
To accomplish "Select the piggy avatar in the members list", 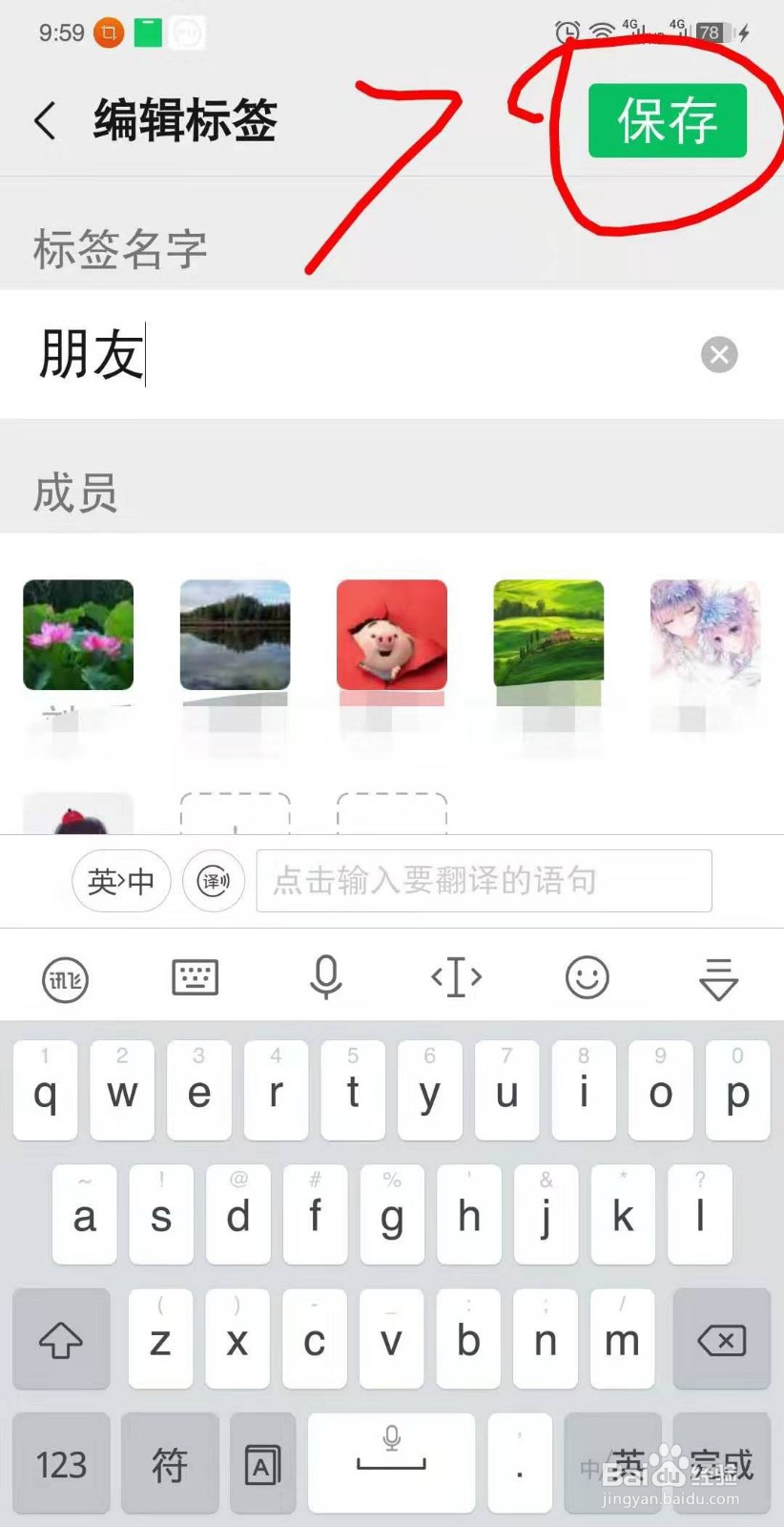I will tap(391, 636).
